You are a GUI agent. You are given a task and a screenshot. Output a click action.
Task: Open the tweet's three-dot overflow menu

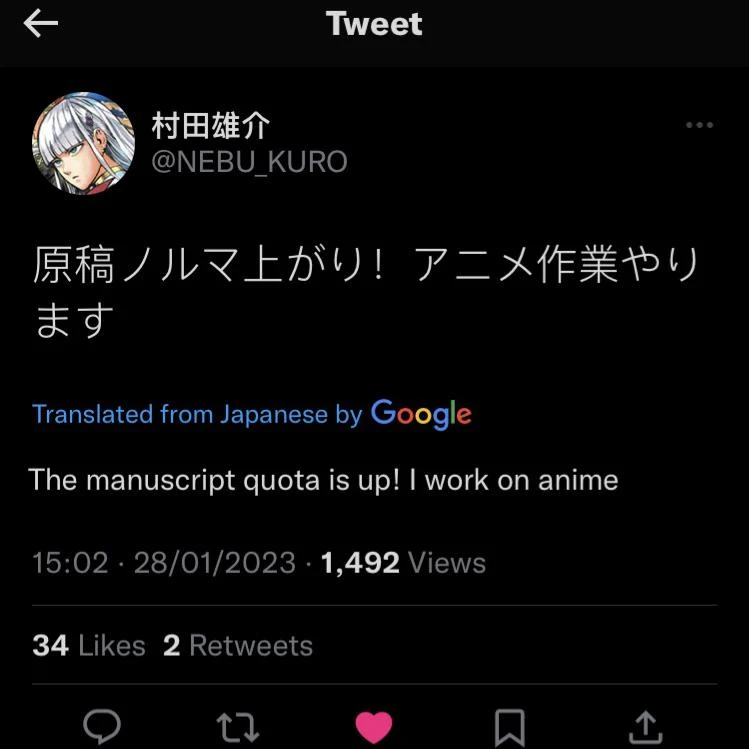pos(699,126)
